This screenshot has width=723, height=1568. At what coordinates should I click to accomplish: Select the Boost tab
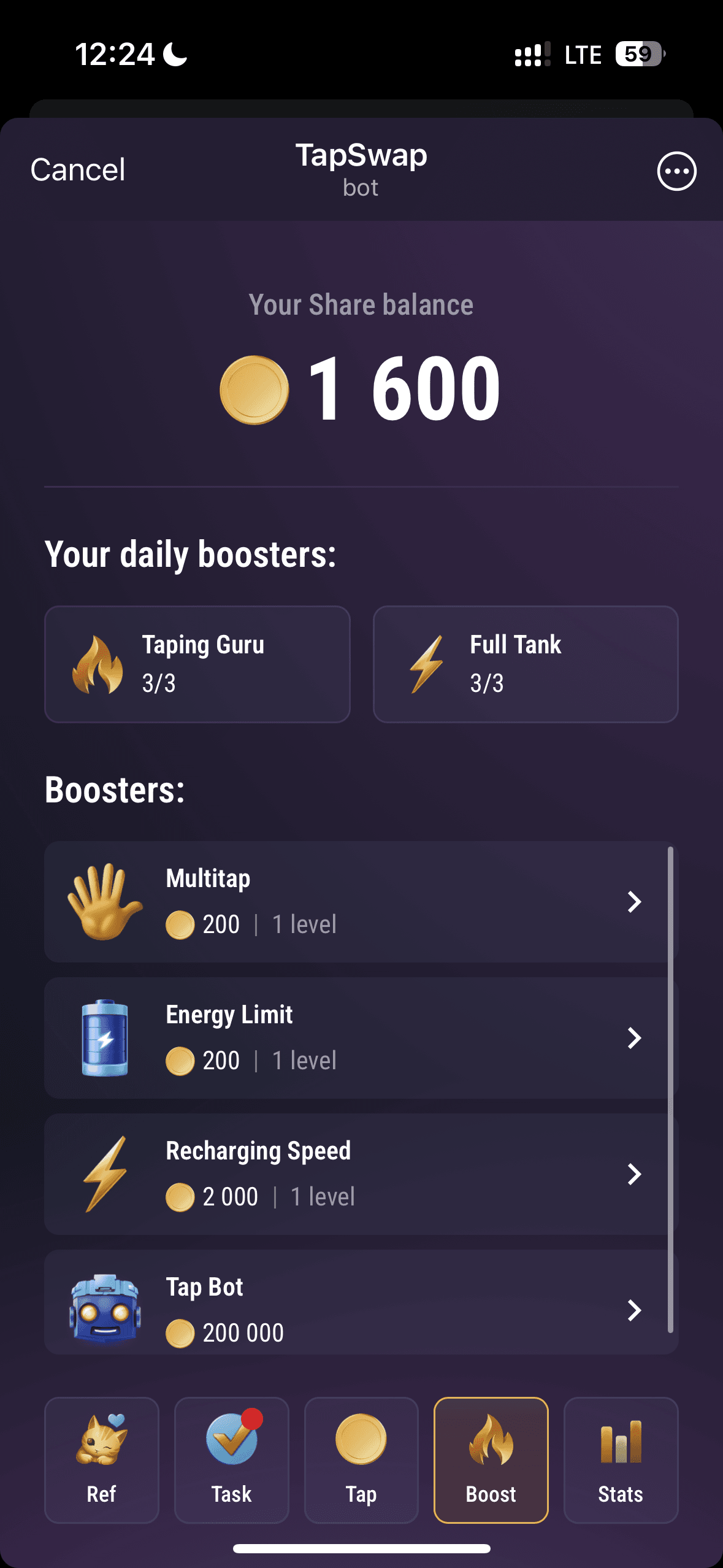click(491, 1459)
